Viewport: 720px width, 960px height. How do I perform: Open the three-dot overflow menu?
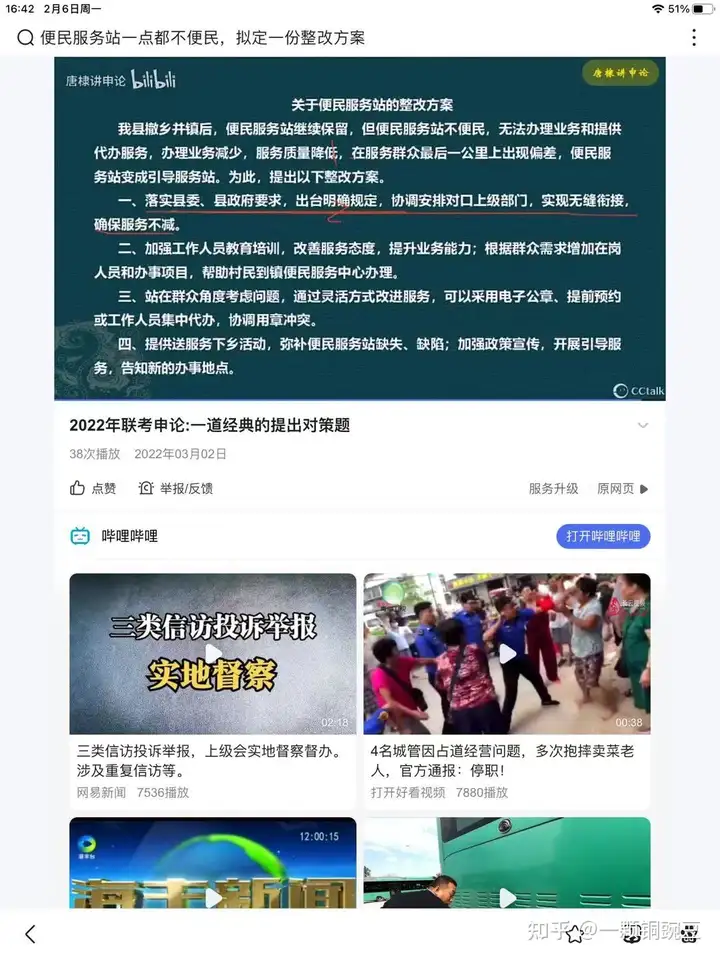point(694,38)
